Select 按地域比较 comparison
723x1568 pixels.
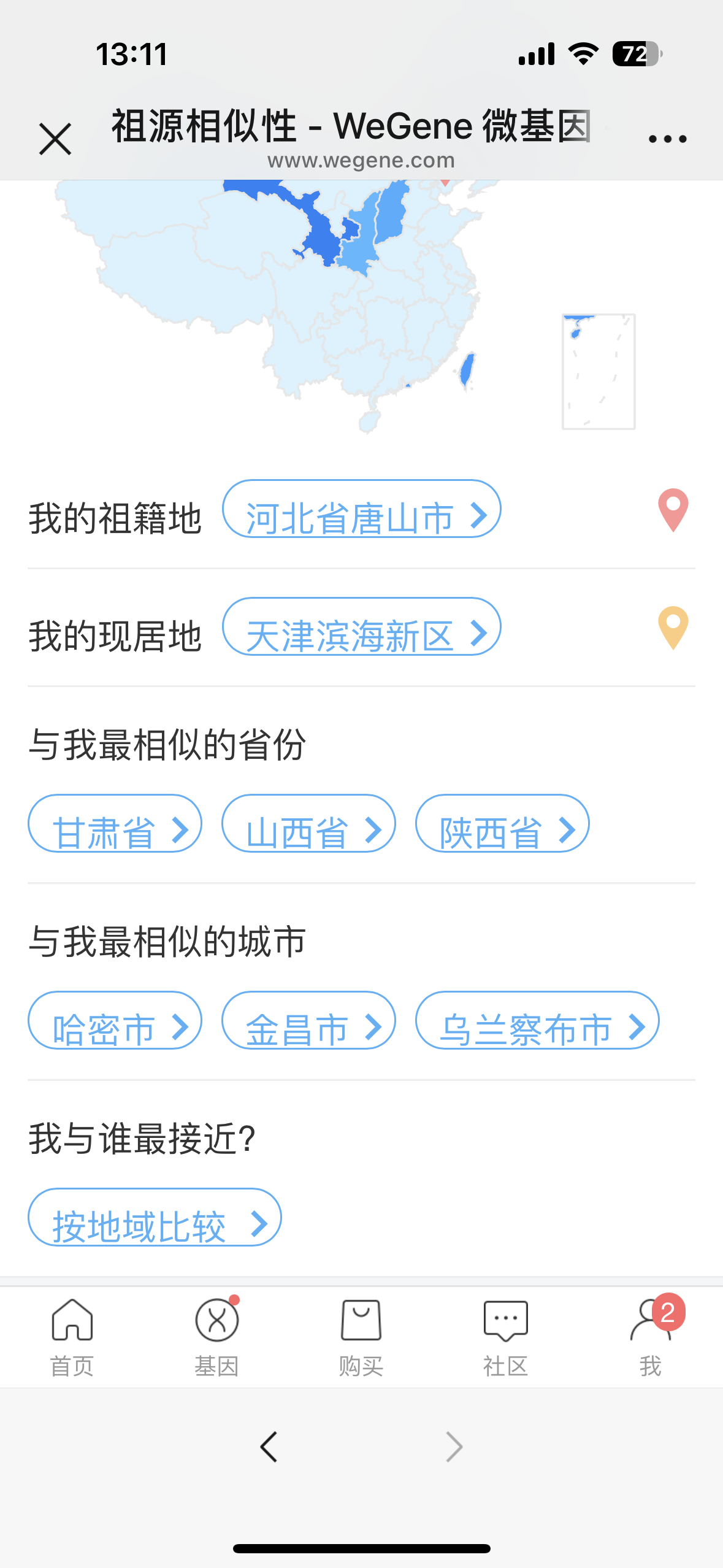point(155,1218)
